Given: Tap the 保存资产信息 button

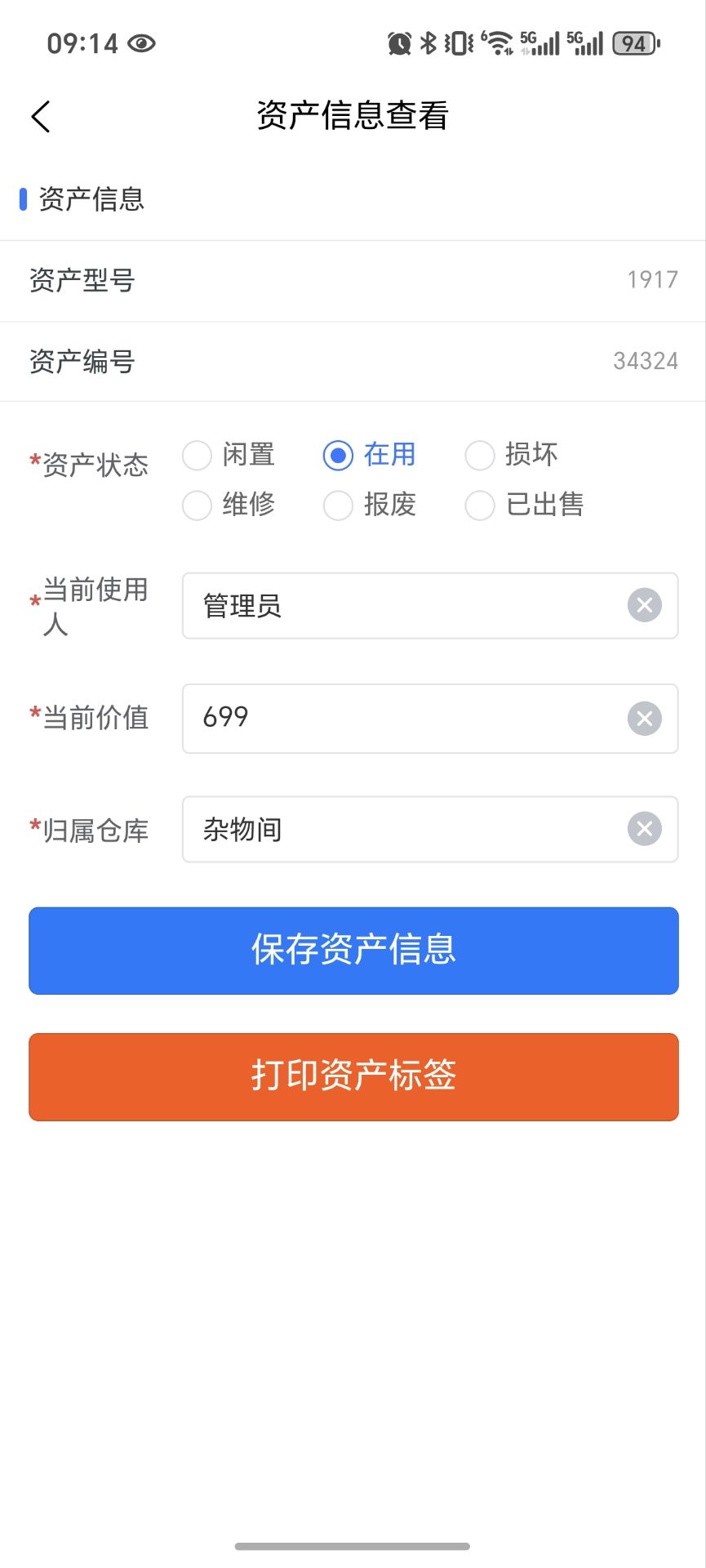Looking at the screenshot, I should [353, 951].
